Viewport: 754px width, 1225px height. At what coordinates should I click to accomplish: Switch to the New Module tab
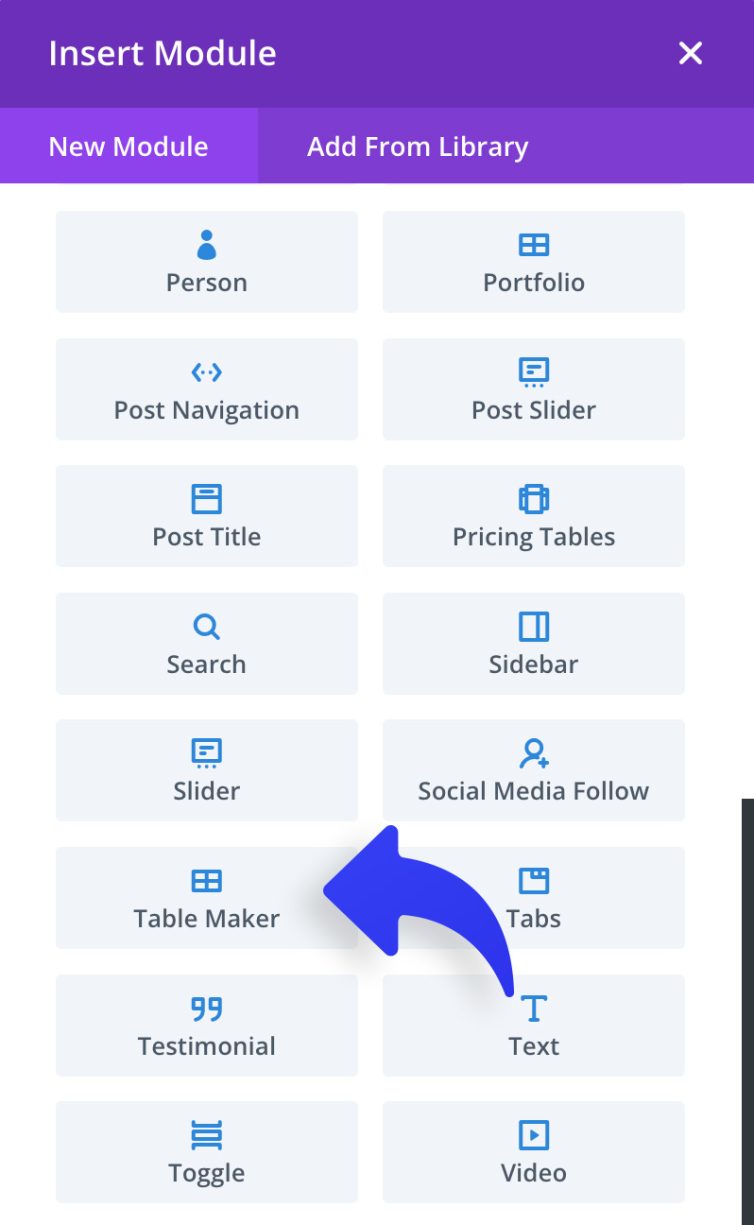[128, 146]
